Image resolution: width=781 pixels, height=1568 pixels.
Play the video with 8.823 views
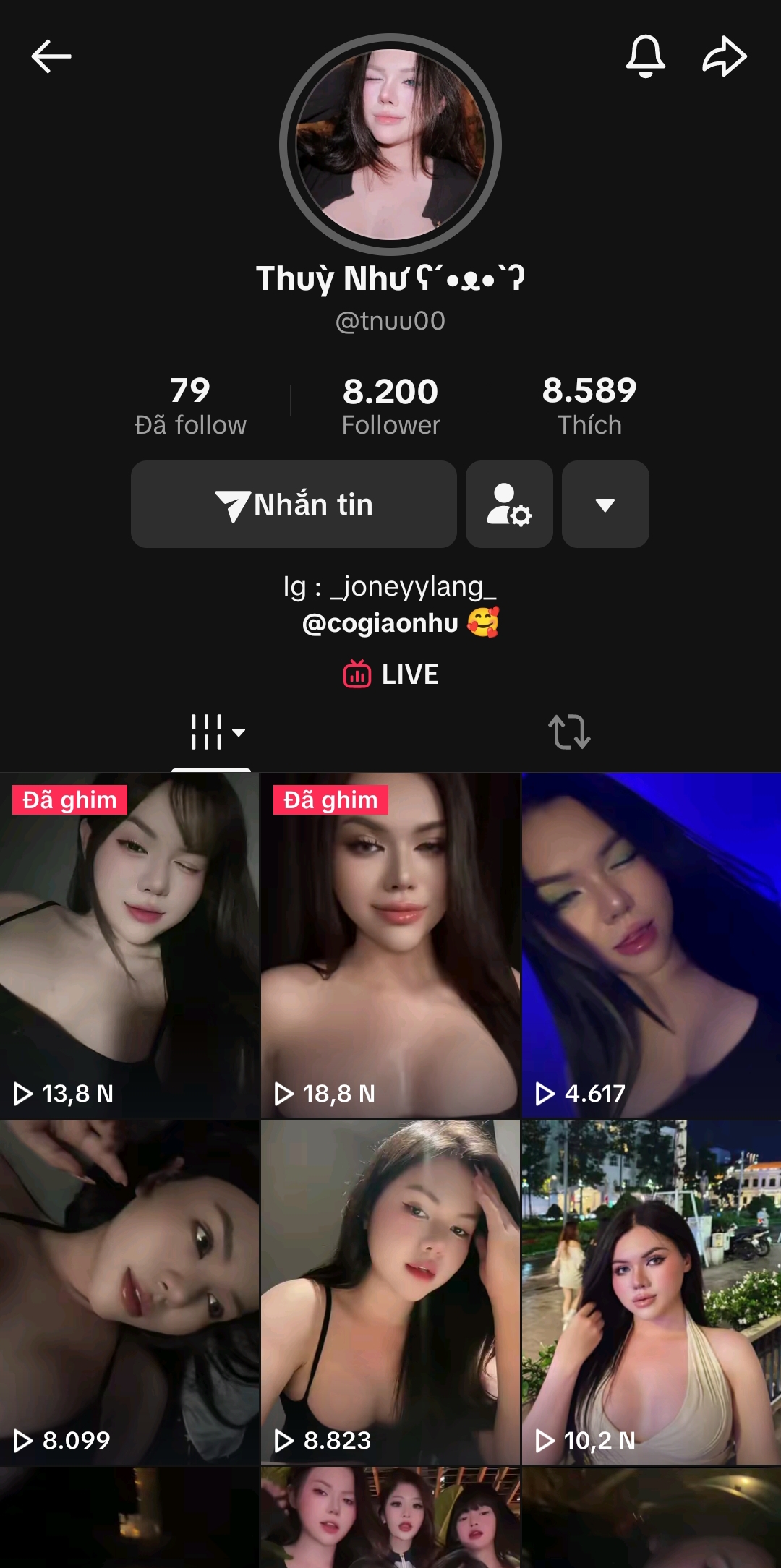click(390, 1292)
